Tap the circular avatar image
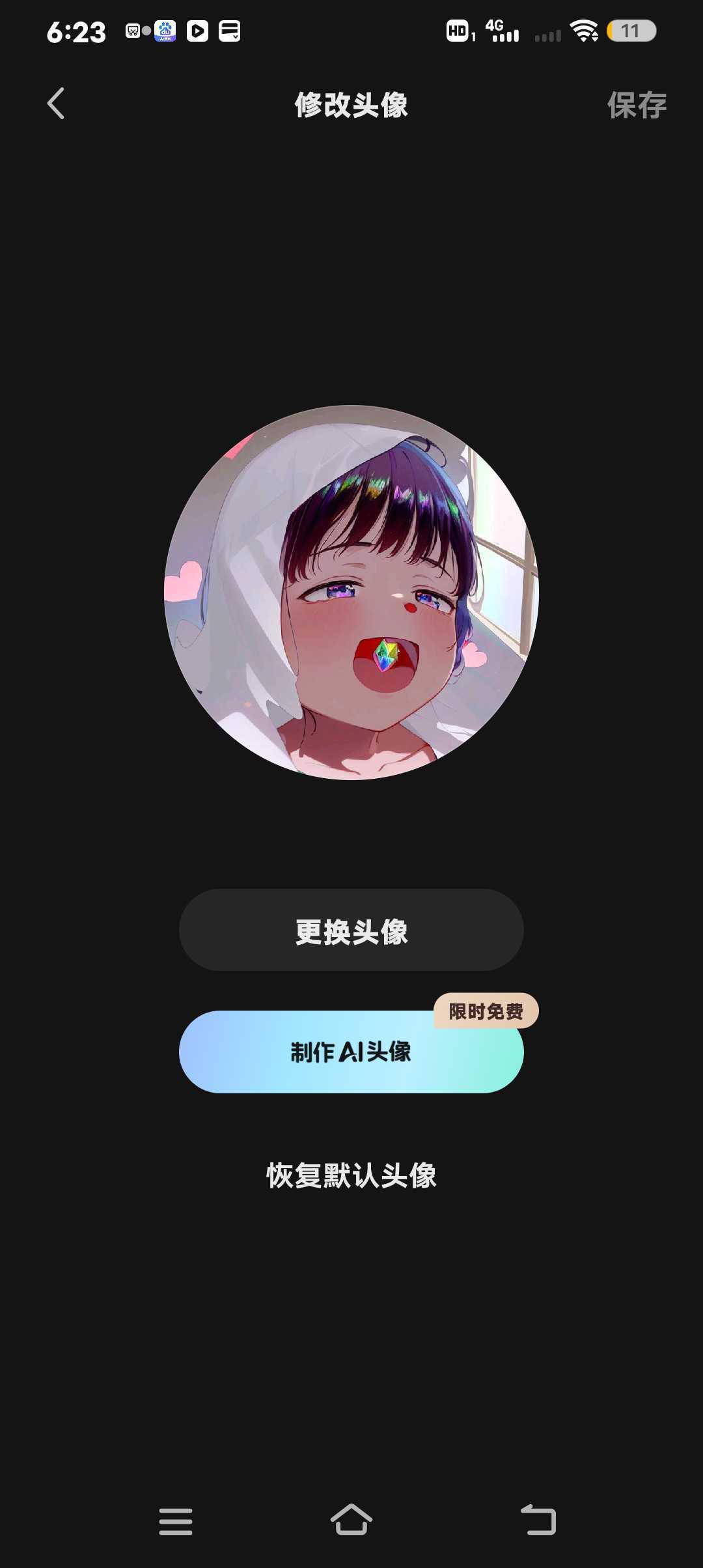The width and height of the screenshot is (703, 1568). (351, 593)
